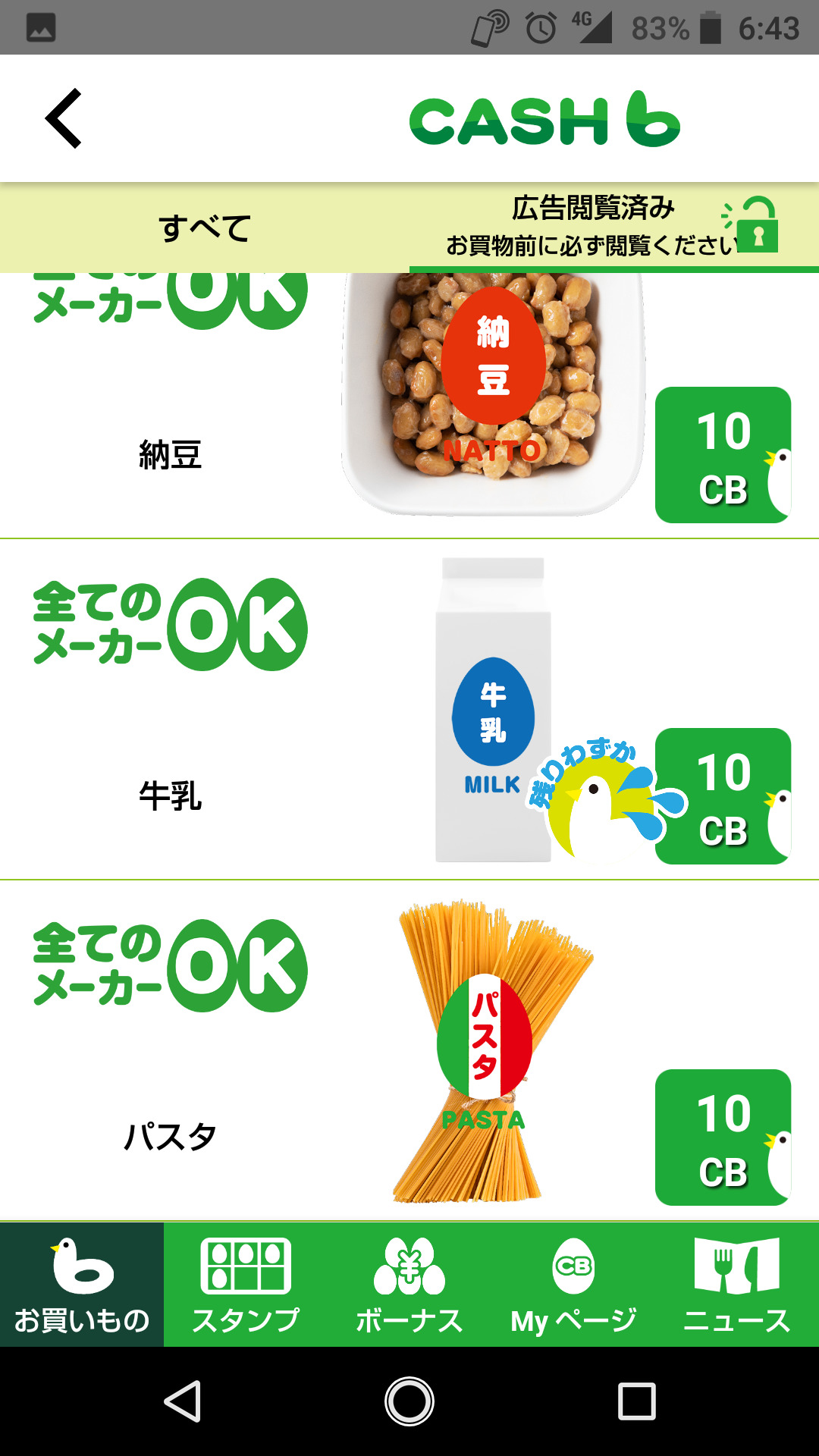Image resolution: width=819 pixels, height=1456 pixels.
Task: Tap the system home button
Action: click(x=409, y=1401)
